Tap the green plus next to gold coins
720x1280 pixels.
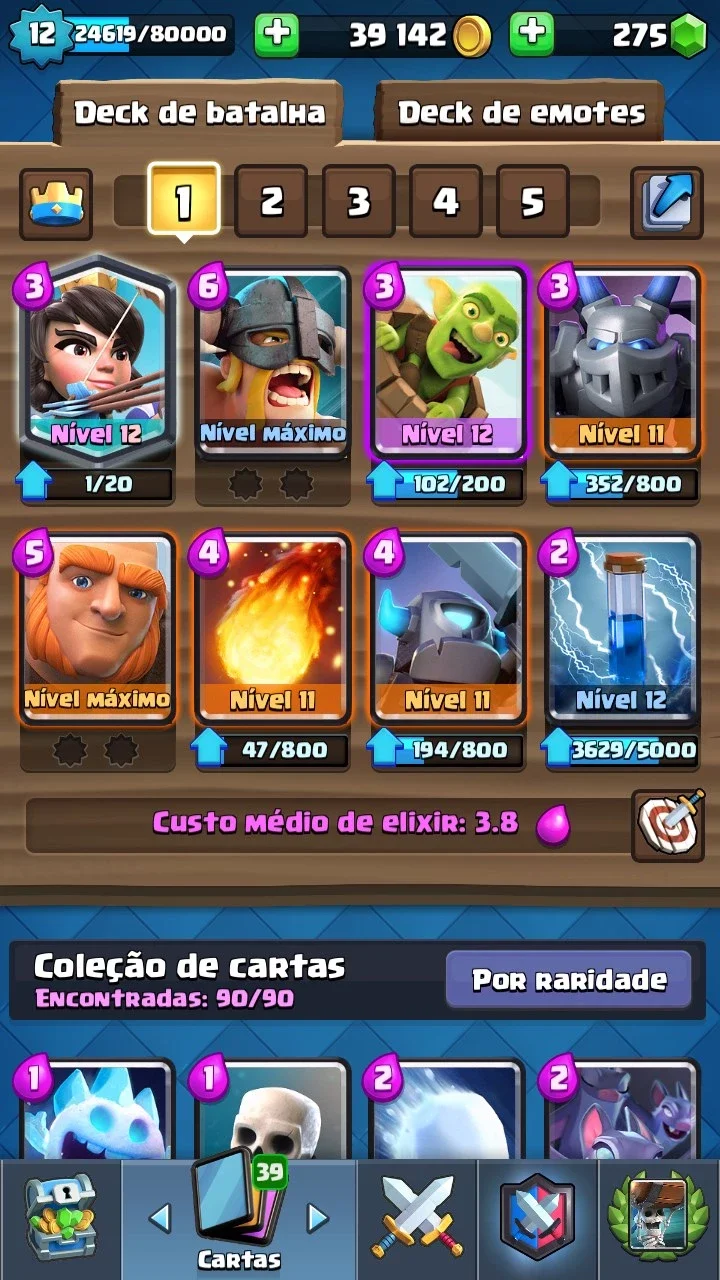click(x=277, y=36)
